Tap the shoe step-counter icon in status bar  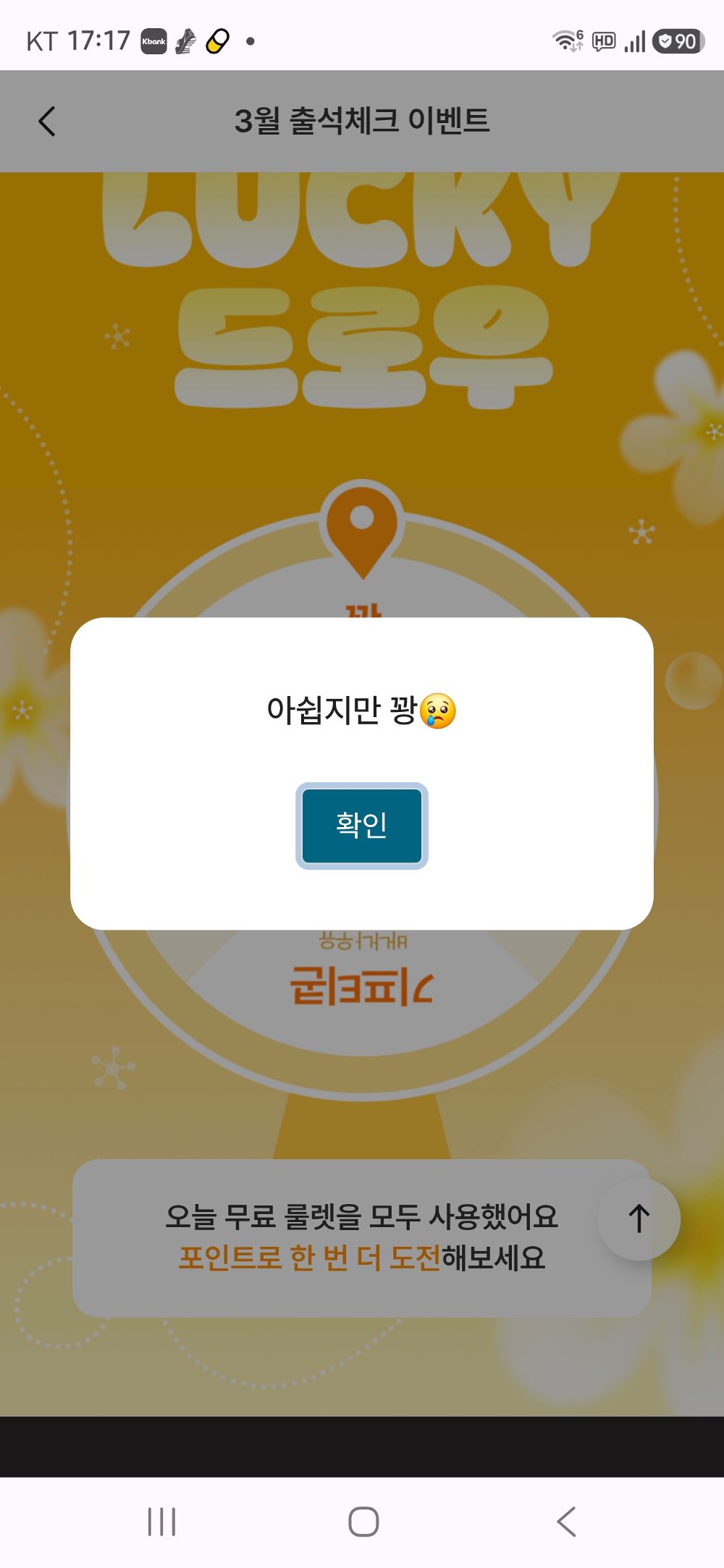click(186, 42)
